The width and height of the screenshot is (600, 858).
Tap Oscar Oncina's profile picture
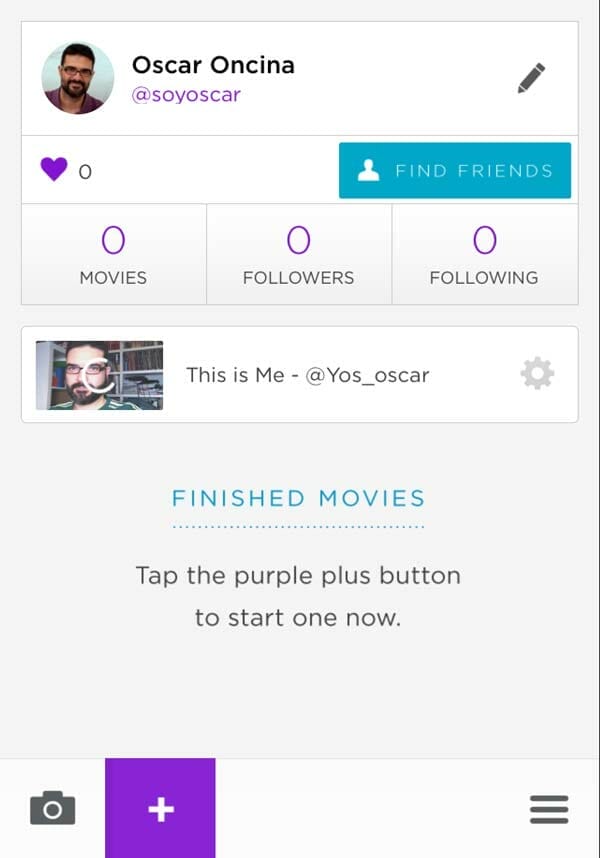coord(77,78)
